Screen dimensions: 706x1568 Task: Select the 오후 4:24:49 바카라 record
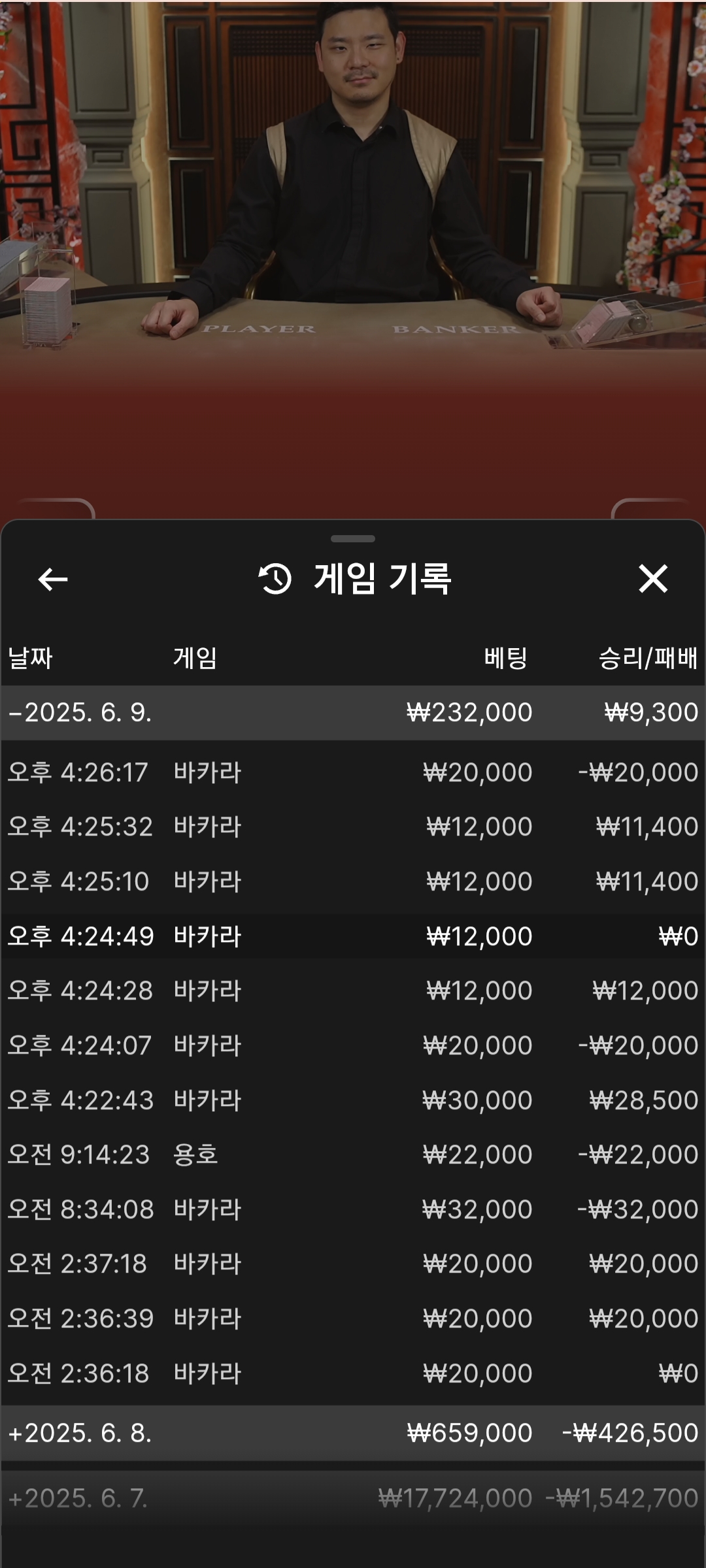tap(353, 936)
